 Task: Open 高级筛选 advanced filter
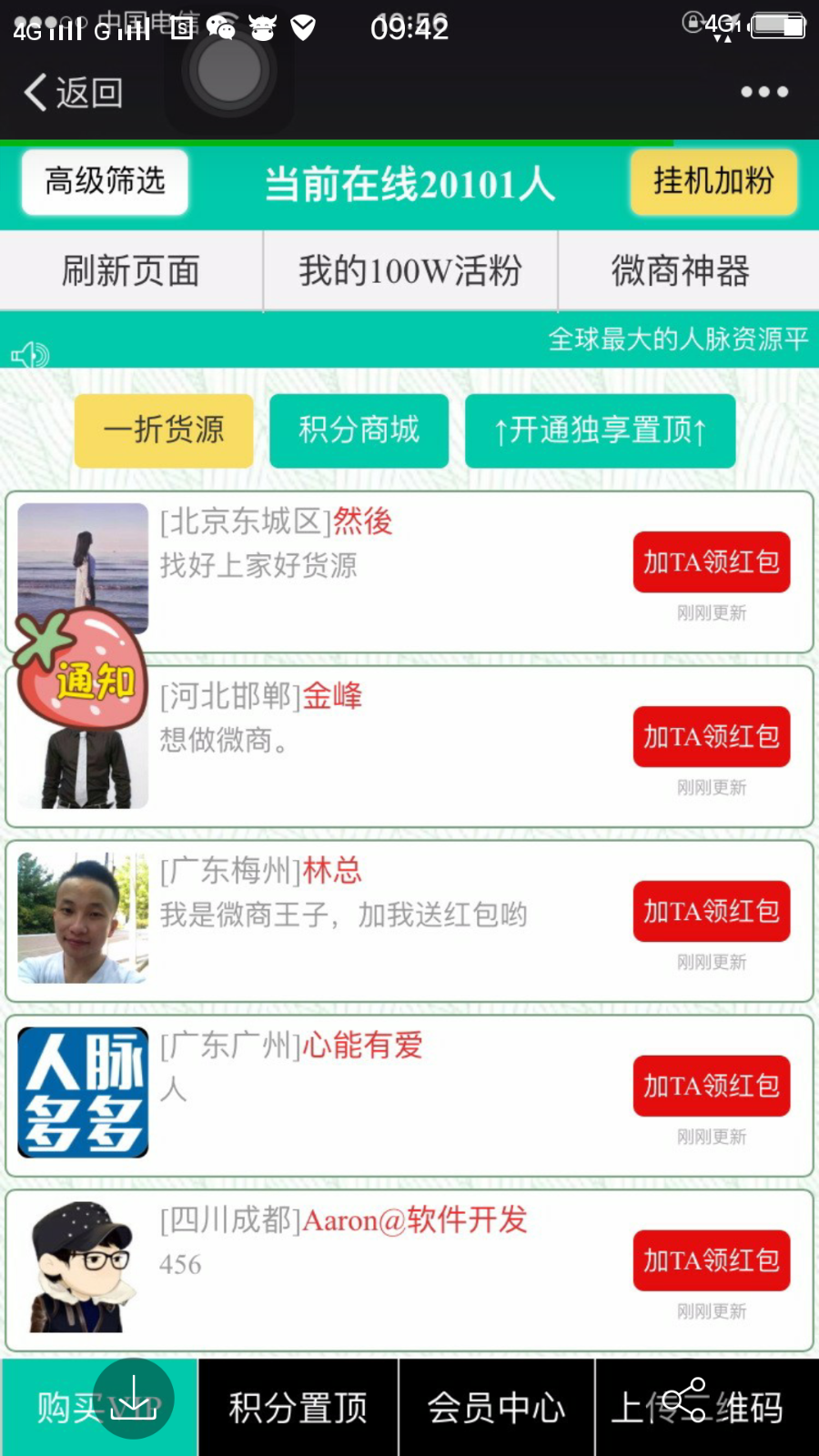(x=105, y=182)
